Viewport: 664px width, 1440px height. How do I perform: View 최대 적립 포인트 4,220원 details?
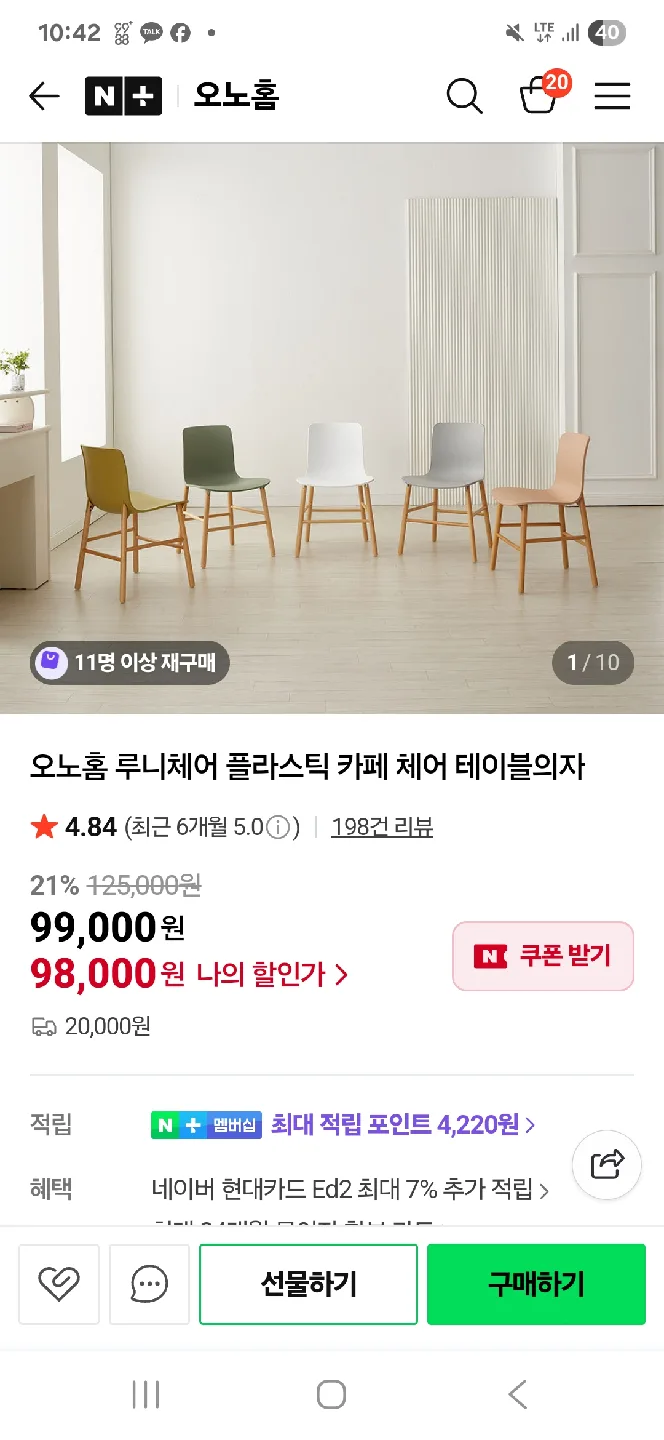point(403,1125)
